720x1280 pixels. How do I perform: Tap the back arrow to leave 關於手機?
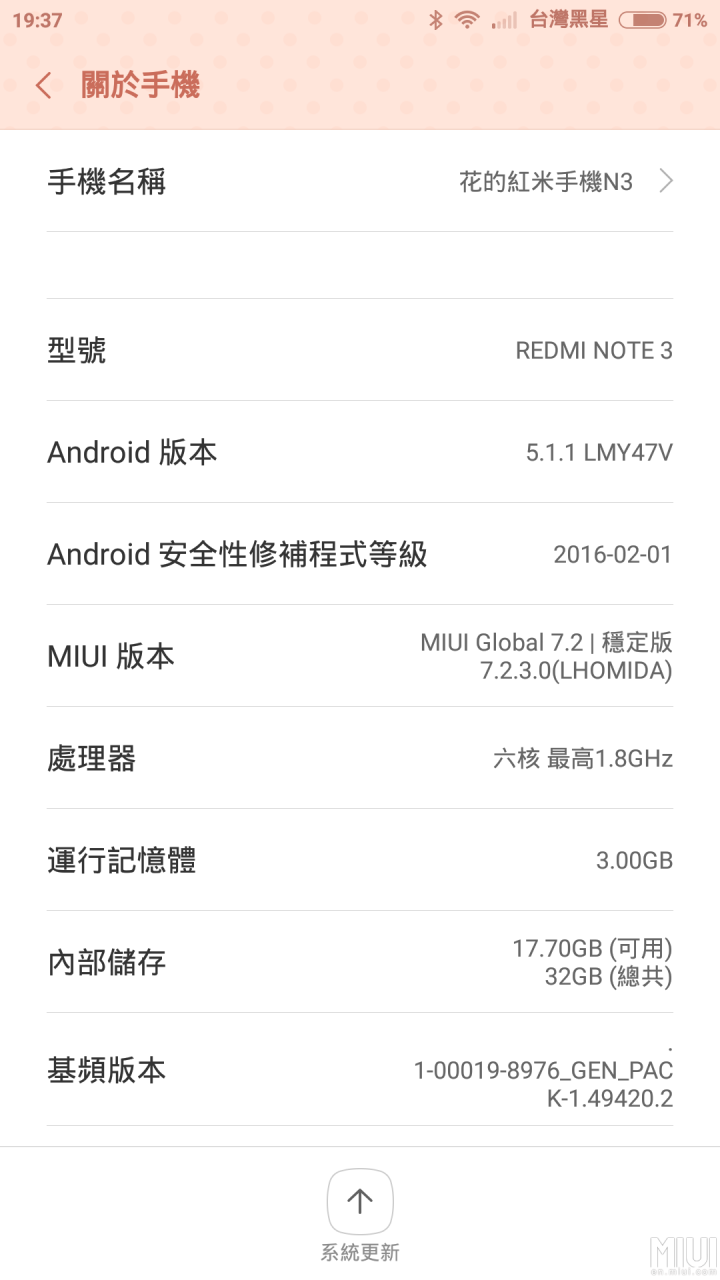(42, 86)
